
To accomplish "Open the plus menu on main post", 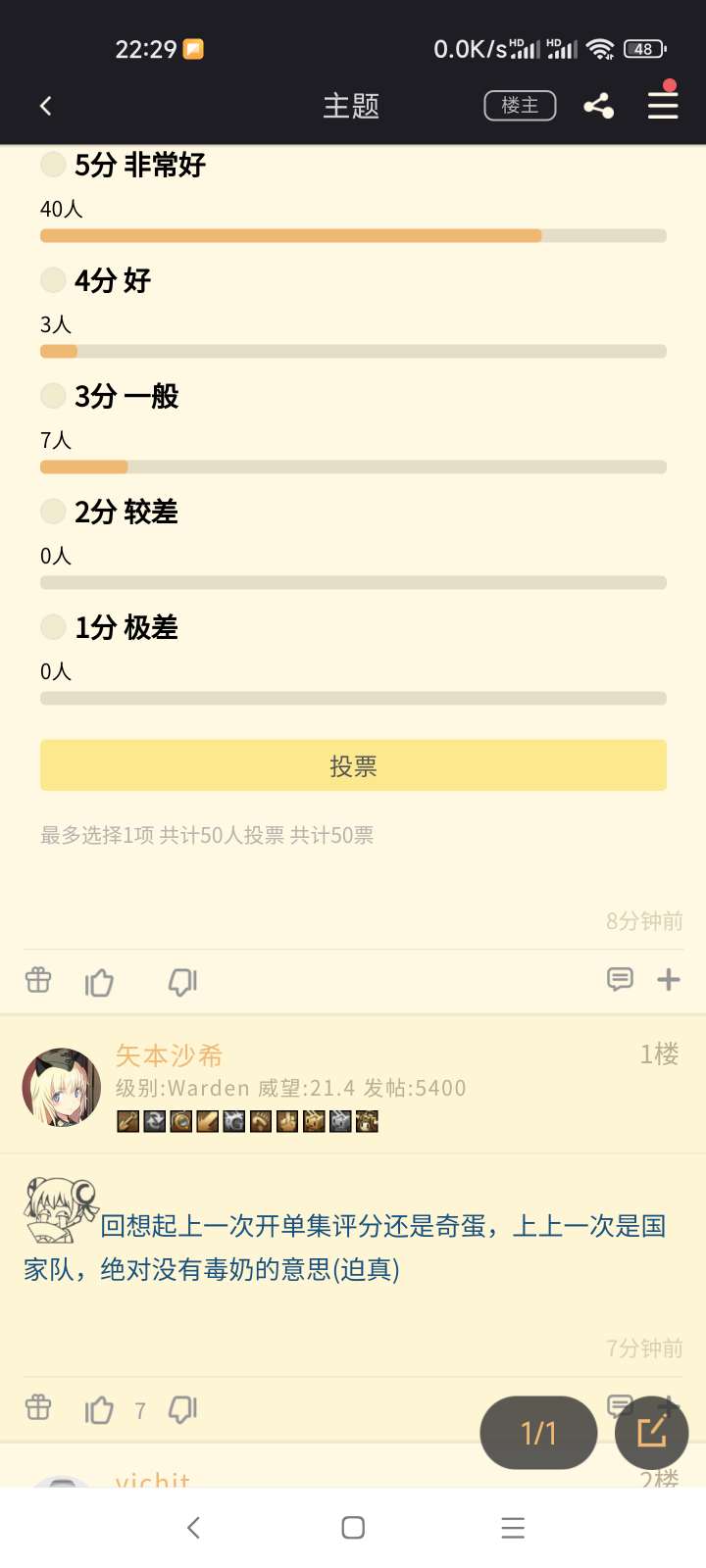I will point(669,979).
